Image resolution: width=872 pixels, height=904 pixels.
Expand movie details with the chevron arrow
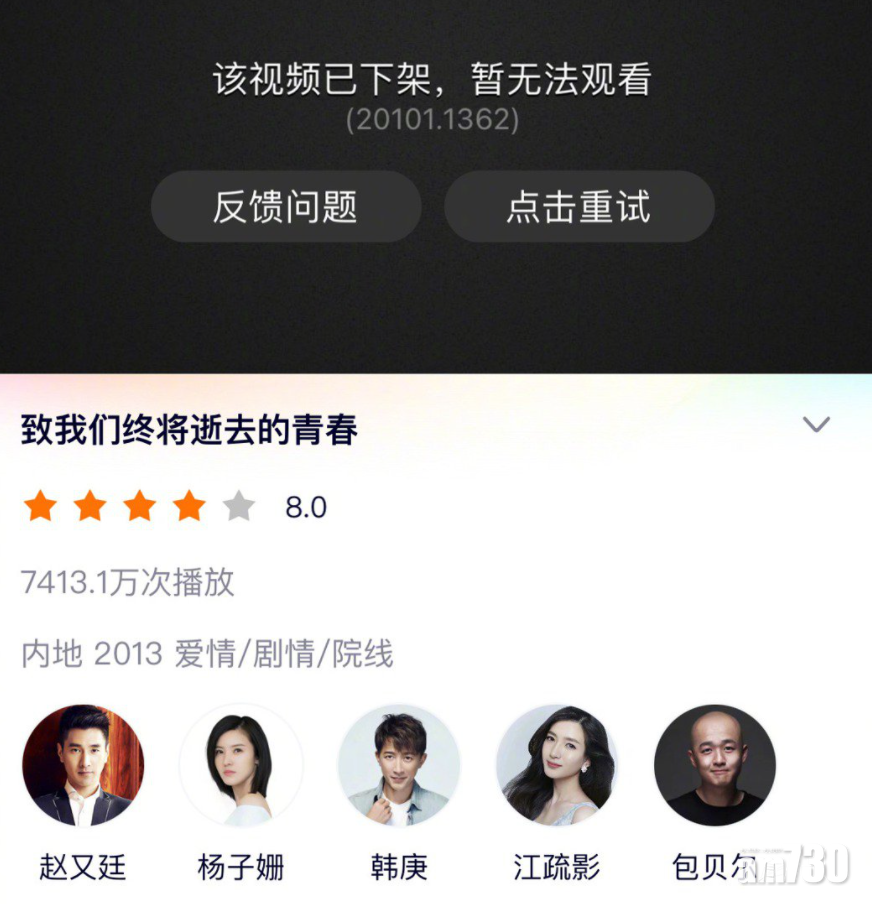tap(816, 425)
